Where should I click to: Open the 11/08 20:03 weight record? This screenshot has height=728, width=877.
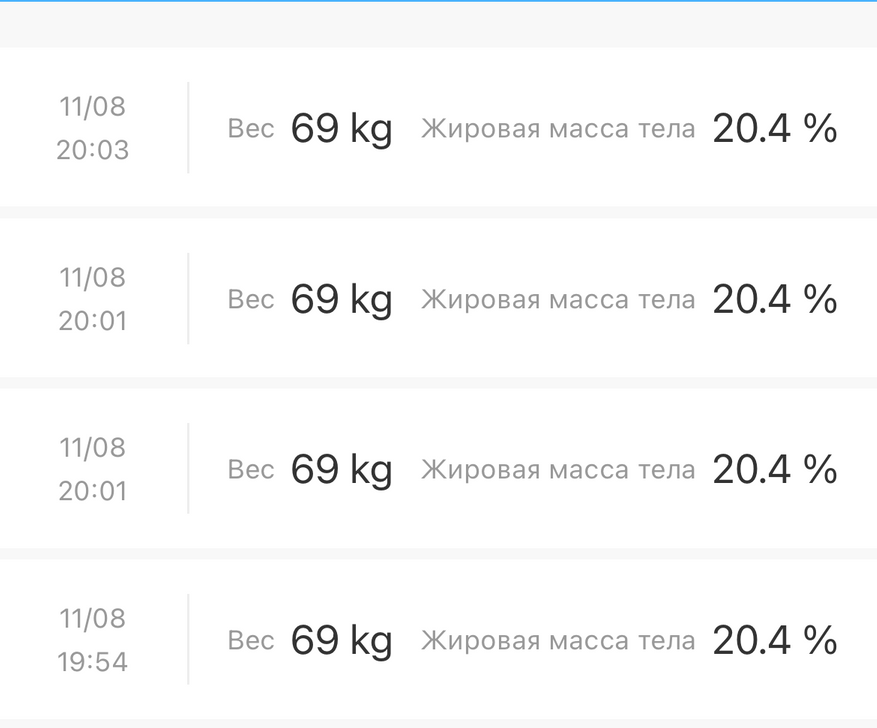point(438,128)
